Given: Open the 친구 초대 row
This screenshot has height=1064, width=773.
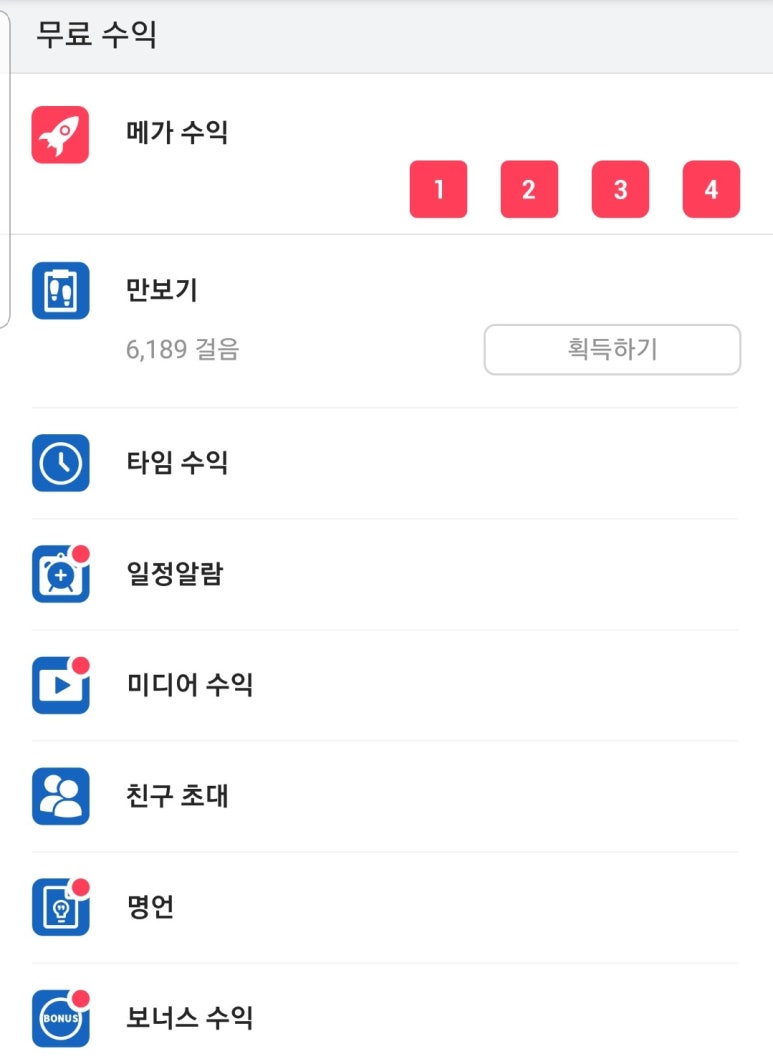Looking at the screenshot, I should [178, 796].
